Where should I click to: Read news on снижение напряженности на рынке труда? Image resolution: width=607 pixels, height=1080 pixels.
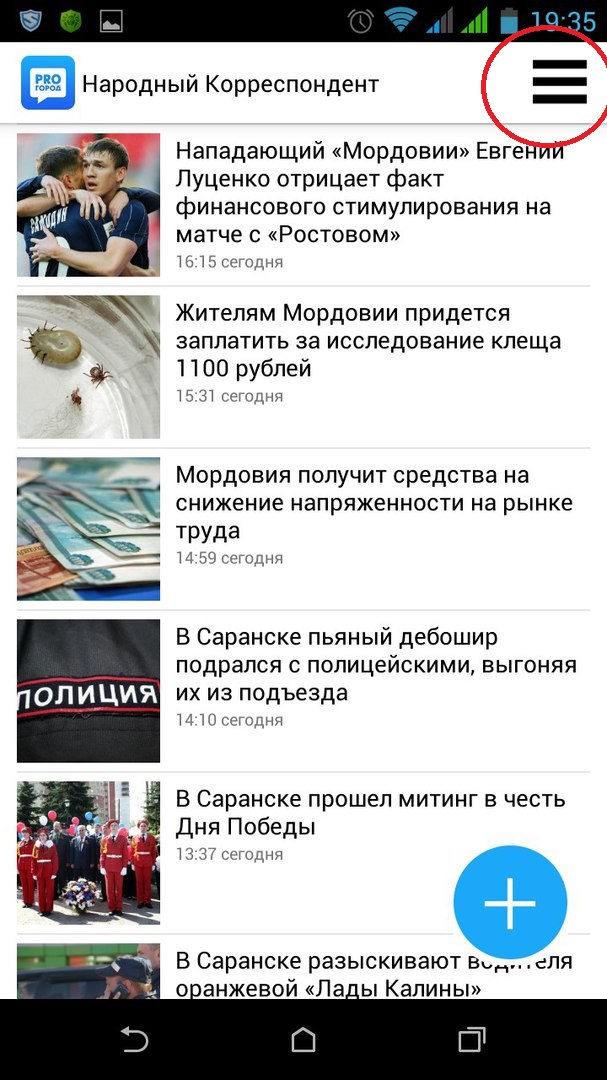point(366,503)
